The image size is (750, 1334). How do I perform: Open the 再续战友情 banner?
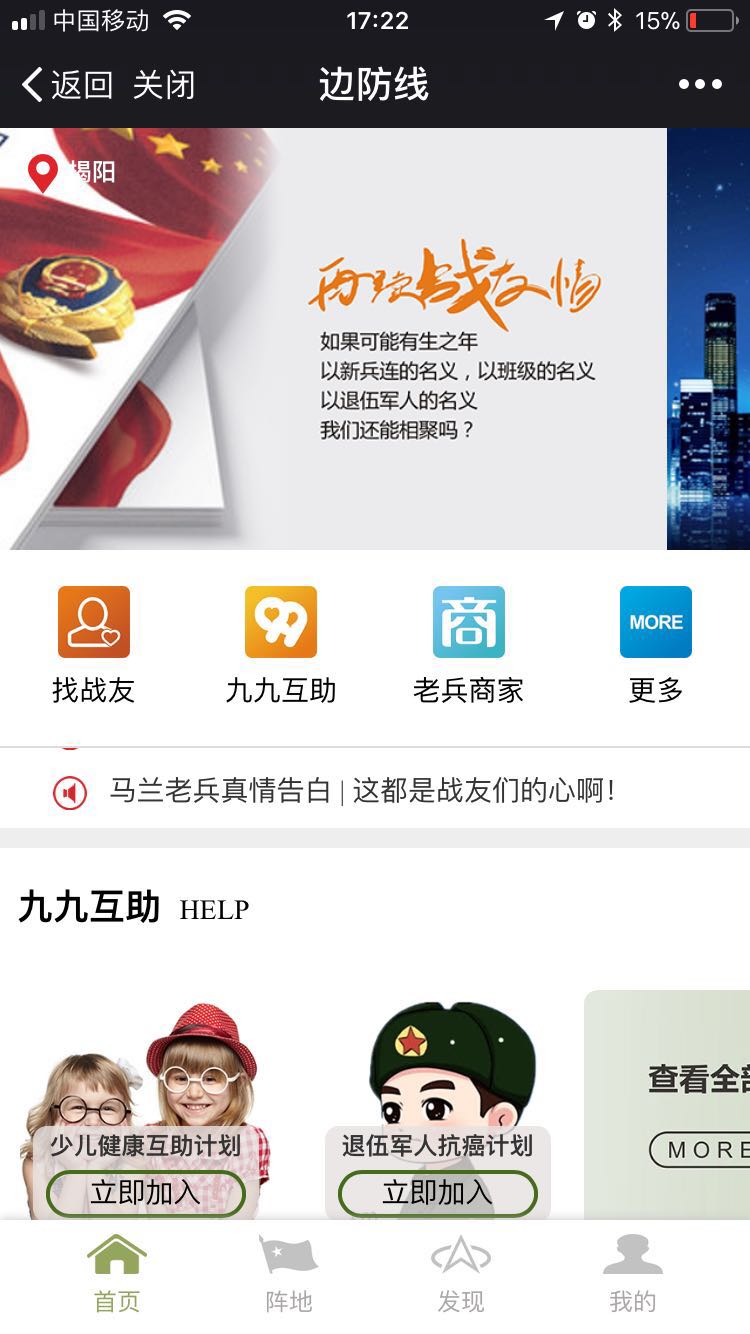(x=400, y=340)
